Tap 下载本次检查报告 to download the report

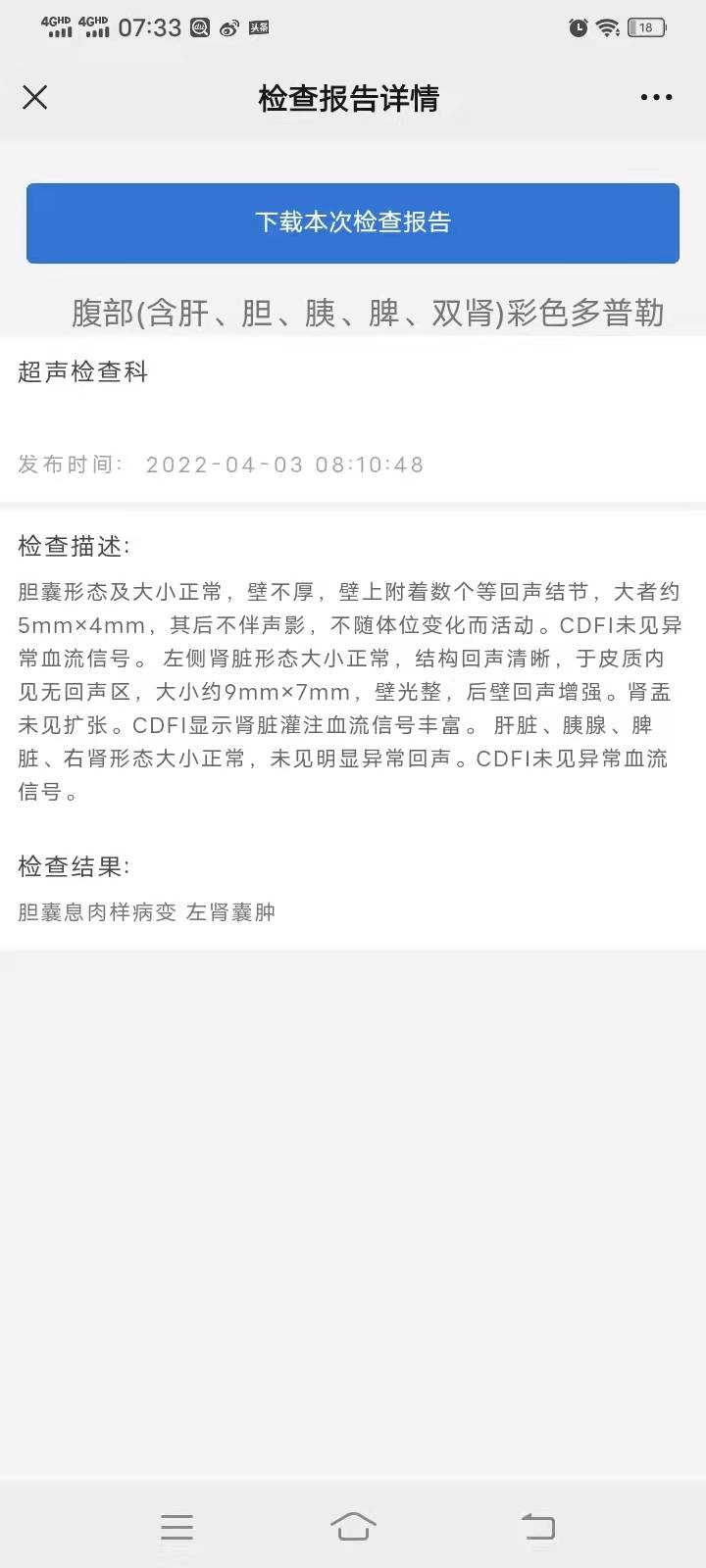353,222
